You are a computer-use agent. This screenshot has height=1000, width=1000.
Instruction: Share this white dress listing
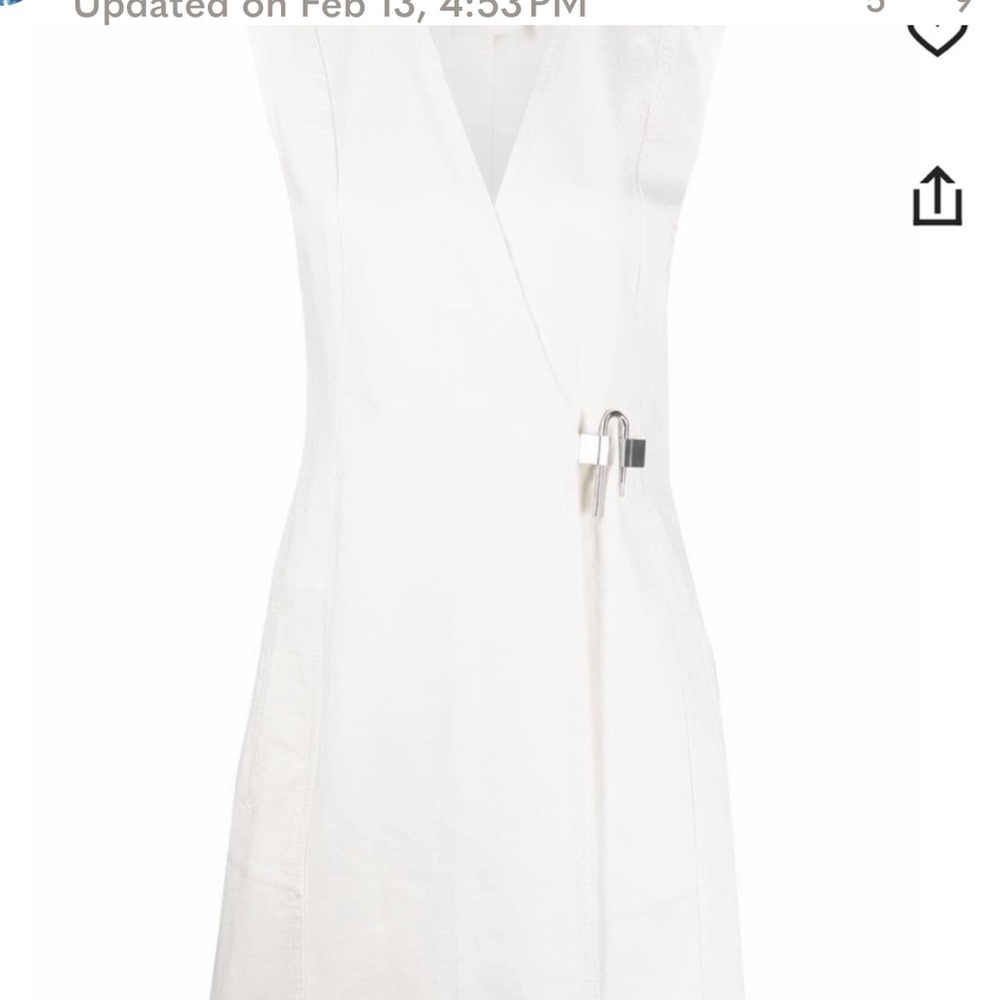pos(937,197)
